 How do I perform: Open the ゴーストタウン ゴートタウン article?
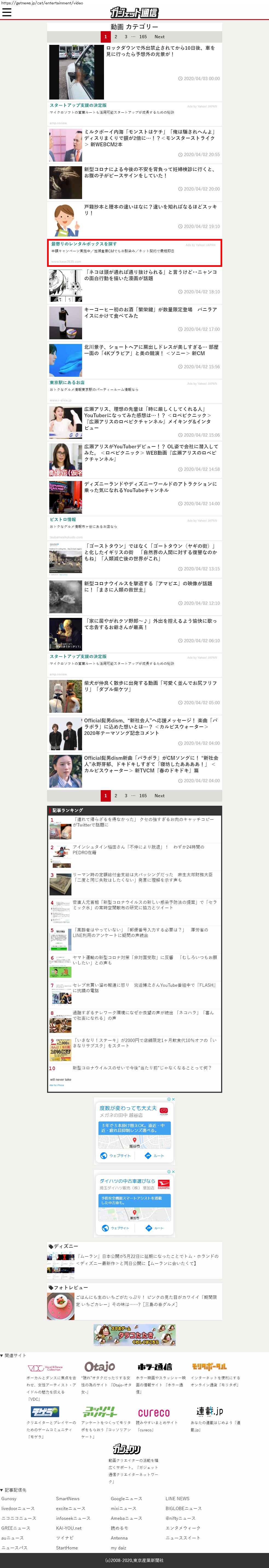click(149, 551)
